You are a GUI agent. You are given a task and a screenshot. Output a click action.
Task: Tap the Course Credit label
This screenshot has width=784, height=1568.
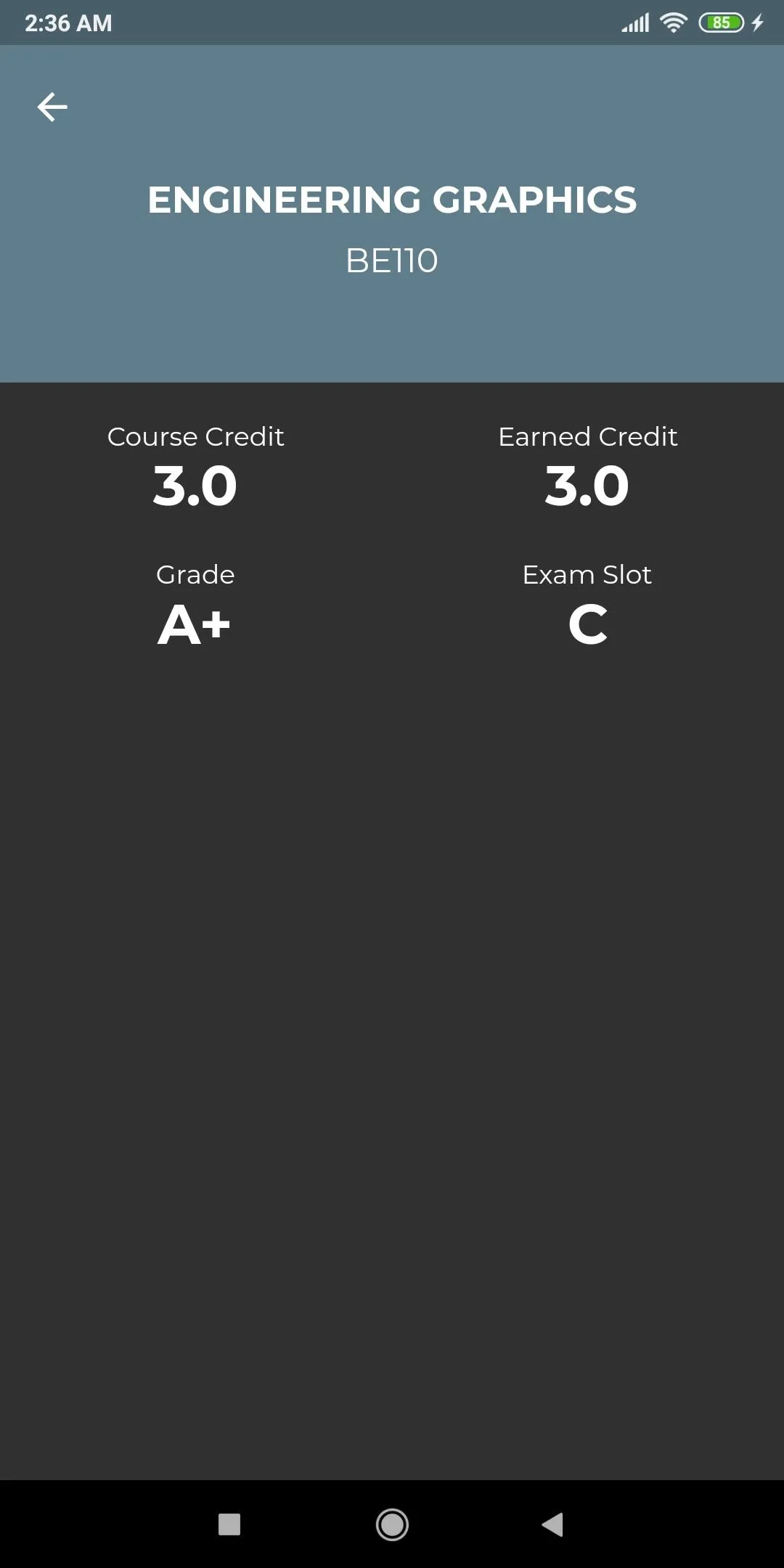click(195, 436)
